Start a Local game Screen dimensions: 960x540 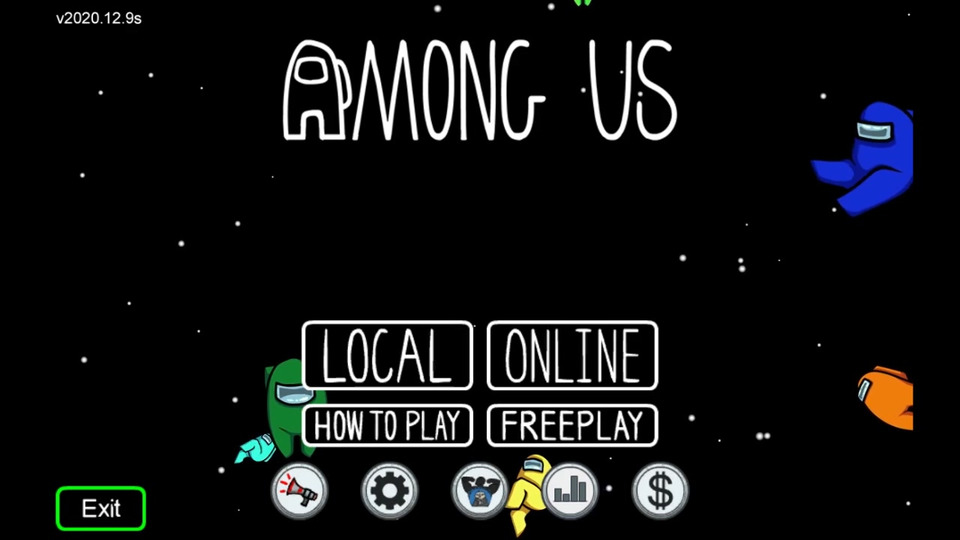[x=387, y=355]
